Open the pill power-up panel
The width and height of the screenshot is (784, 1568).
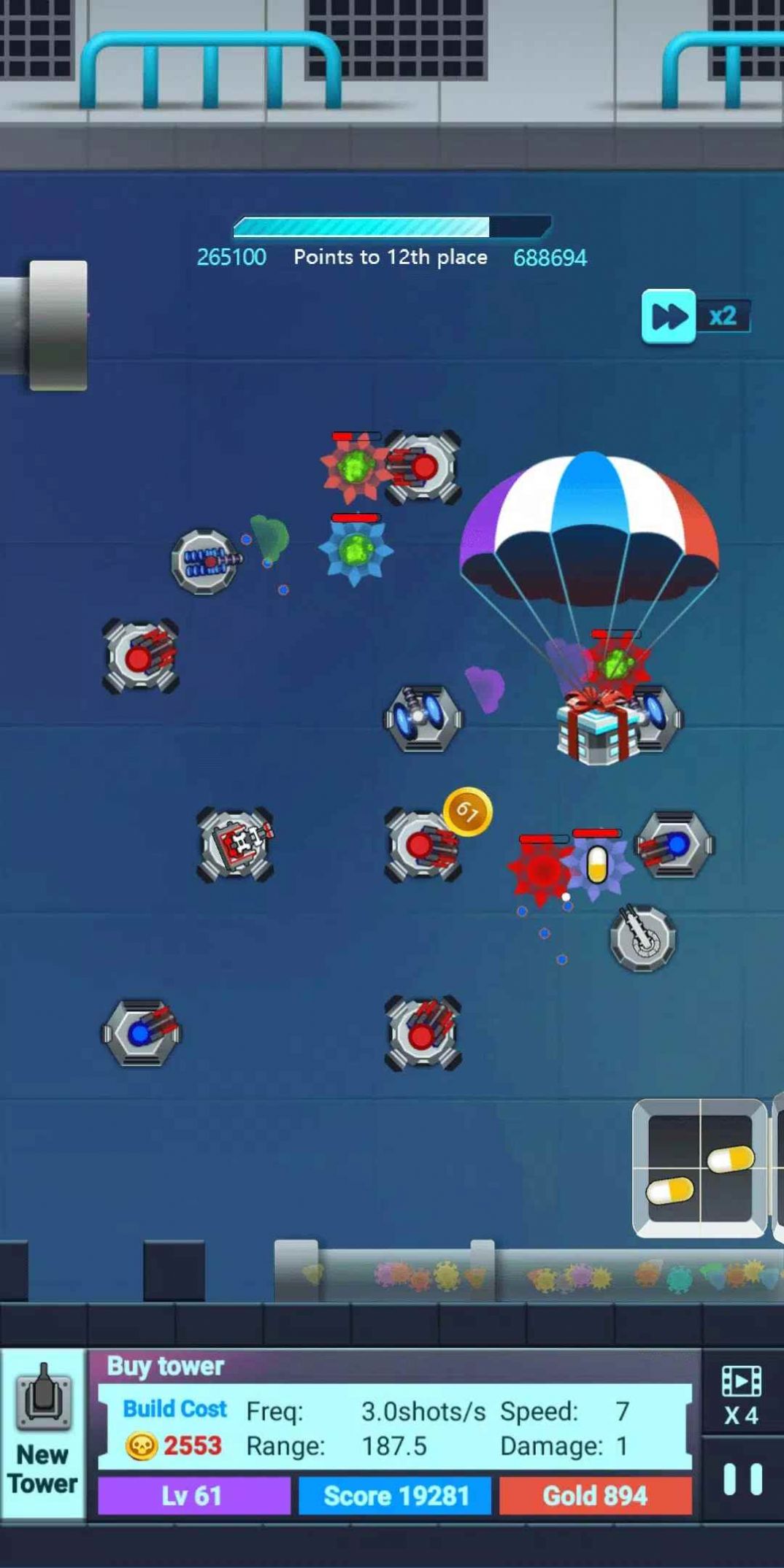pyautogui.click(x=699, y=1167)
